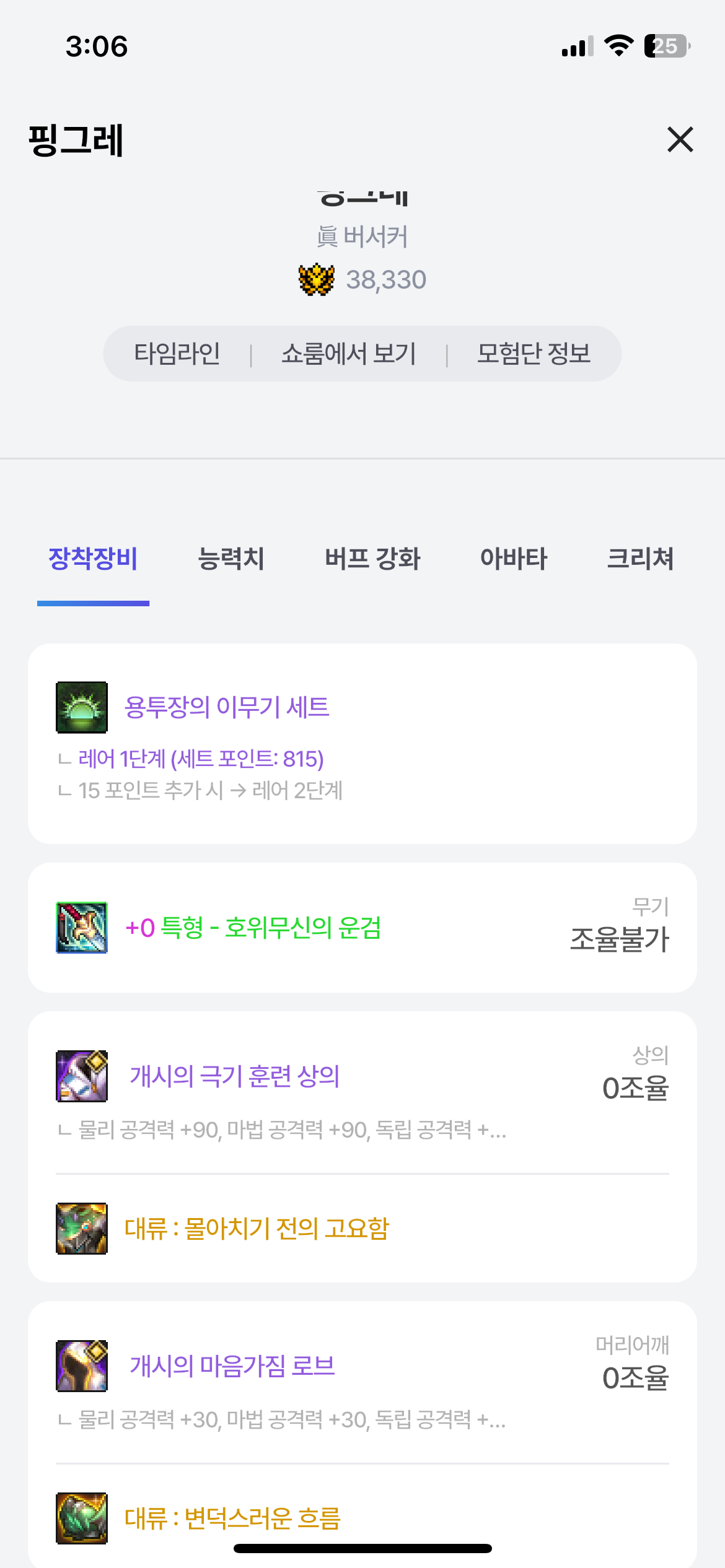Screen dimensions: 725x1568
Task: Open 개시의 극기 훈련 상의 item
Action: [x=234, y=1076]
